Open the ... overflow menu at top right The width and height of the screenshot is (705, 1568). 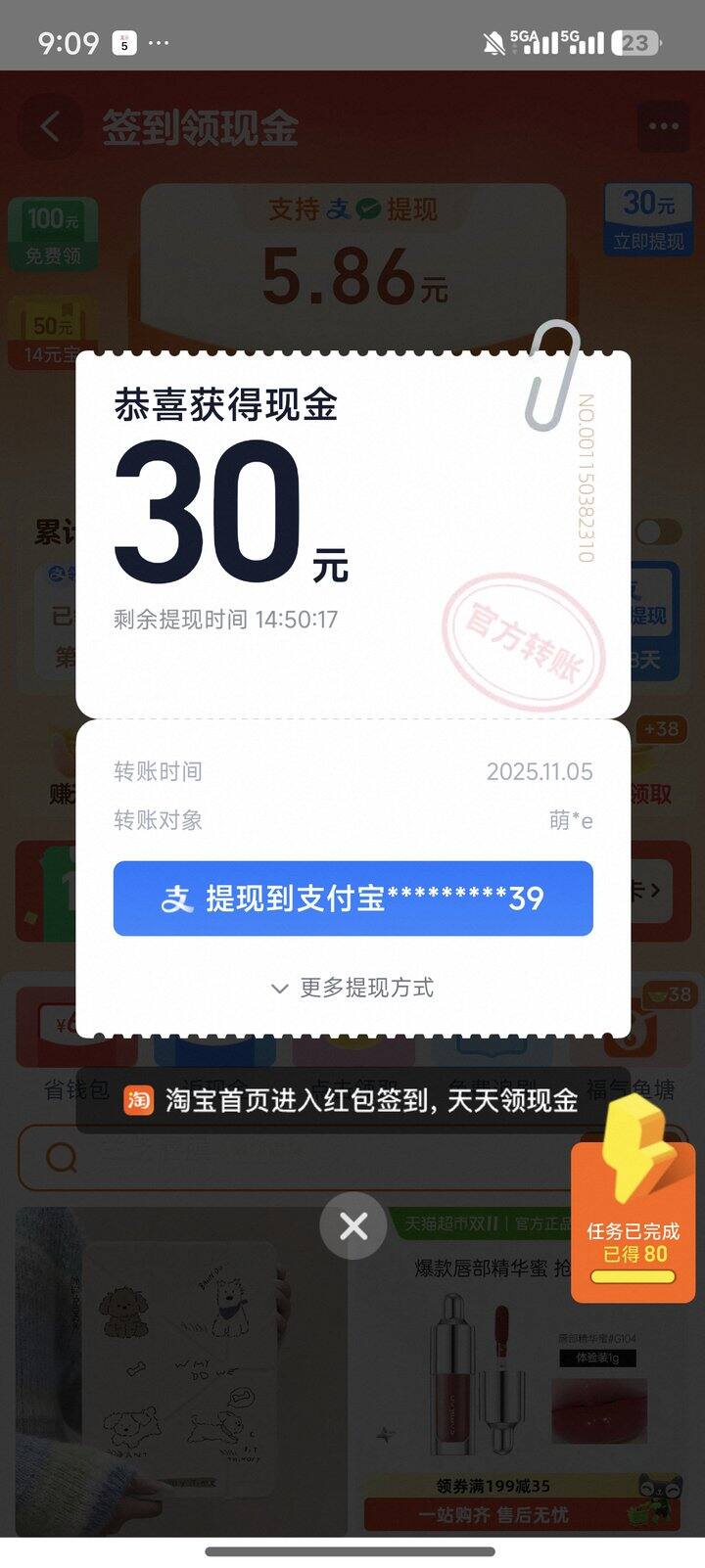pos(663,125)
